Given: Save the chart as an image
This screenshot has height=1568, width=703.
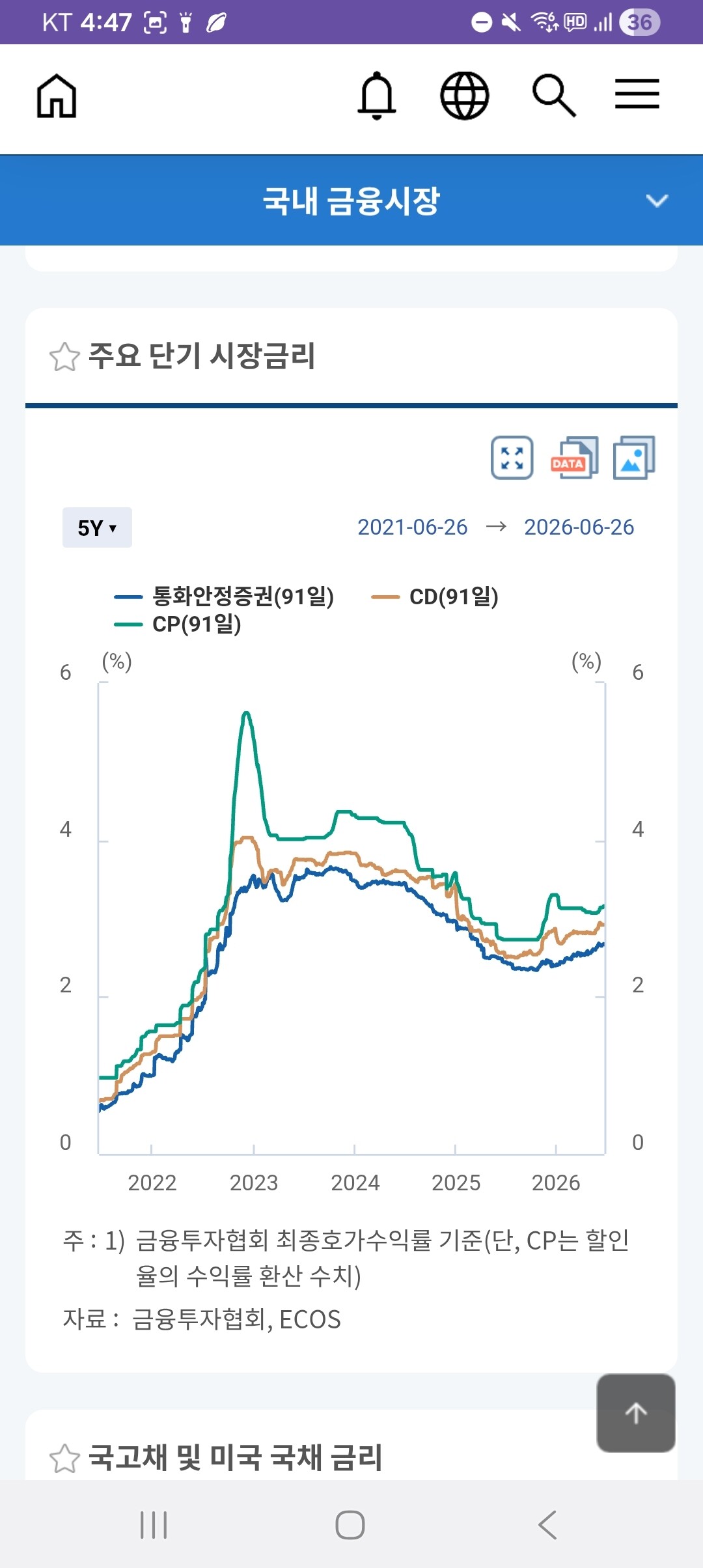Looking at the screenshot, I should coord(634,458).
